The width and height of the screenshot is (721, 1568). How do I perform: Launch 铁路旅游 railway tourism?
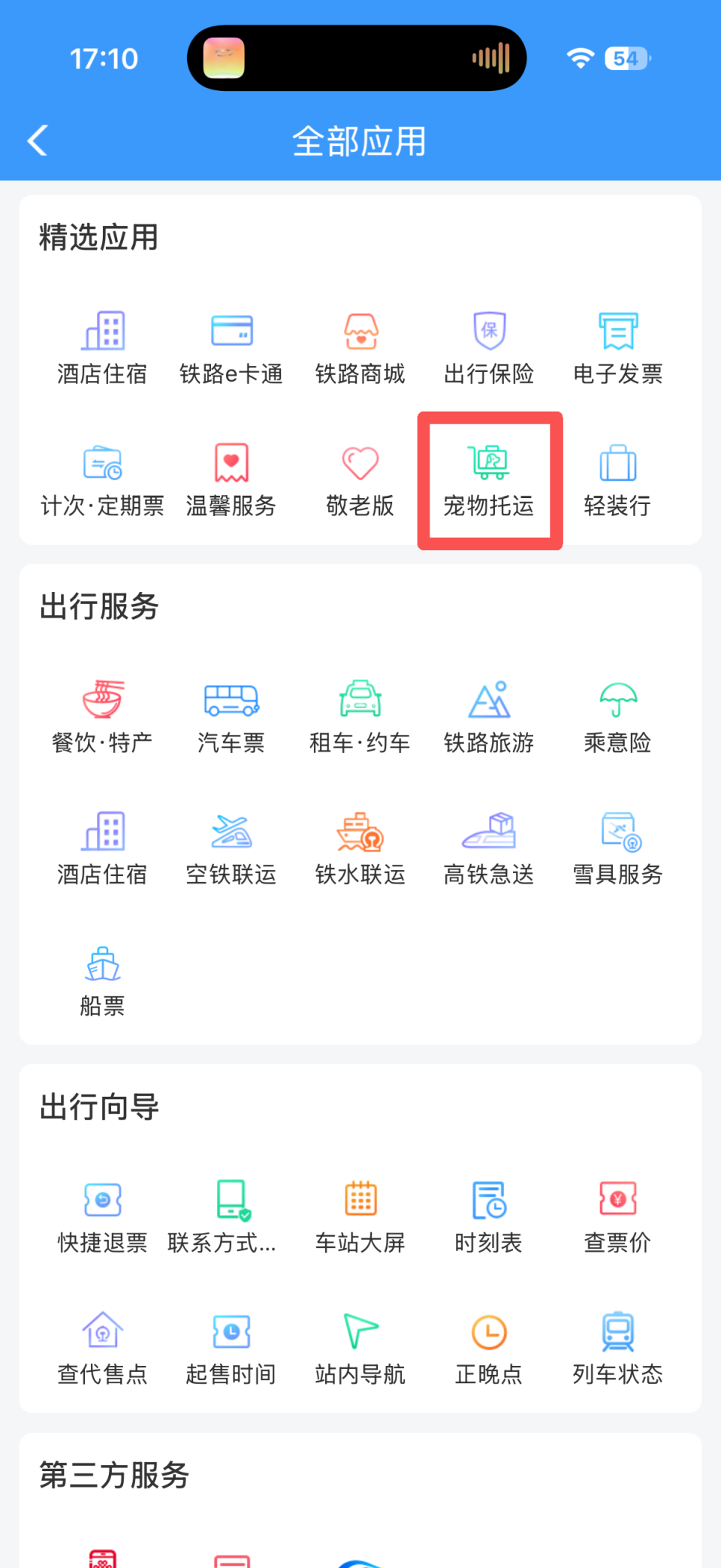click(489, 715)
